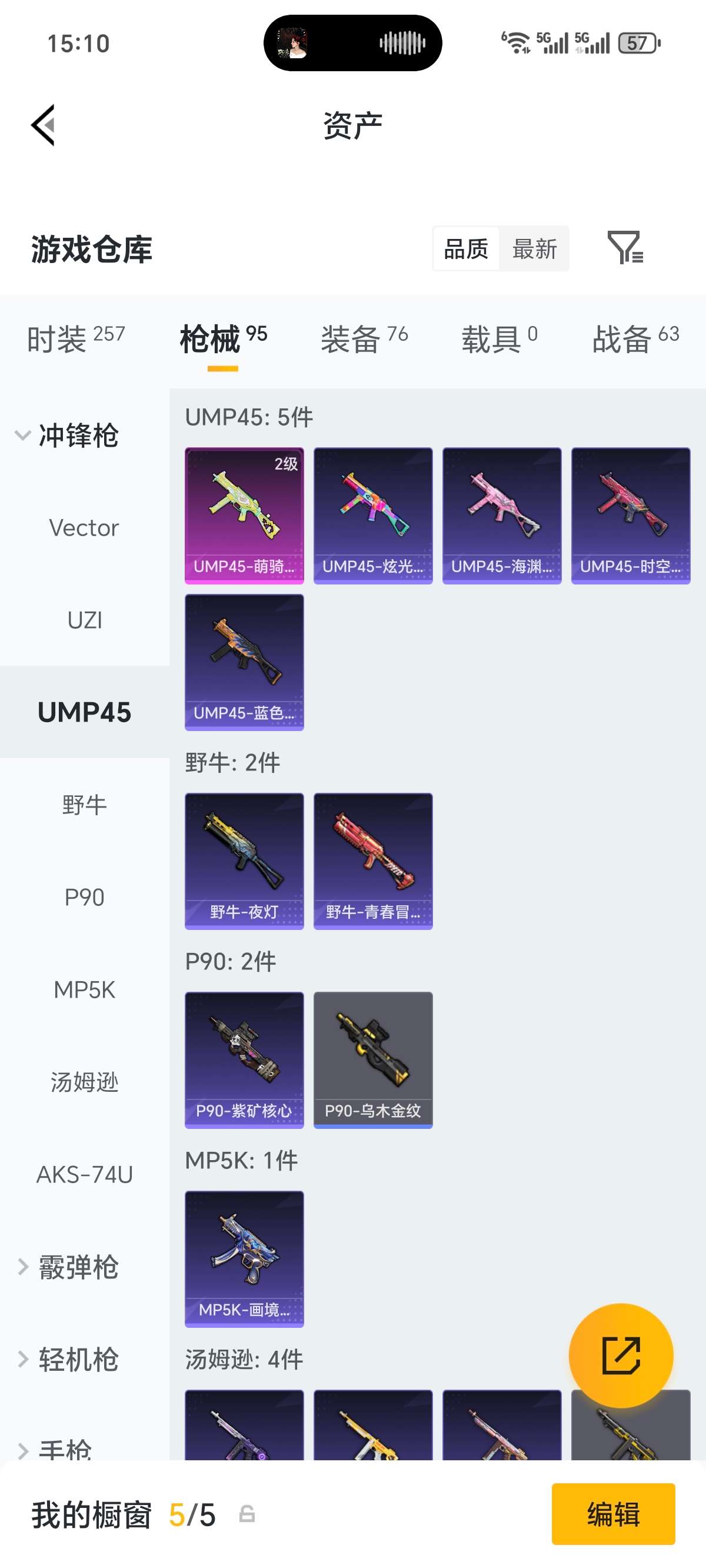706x1568 pixels.
Task: Go back from the 资产 page
Action: (x=43, y=125)
